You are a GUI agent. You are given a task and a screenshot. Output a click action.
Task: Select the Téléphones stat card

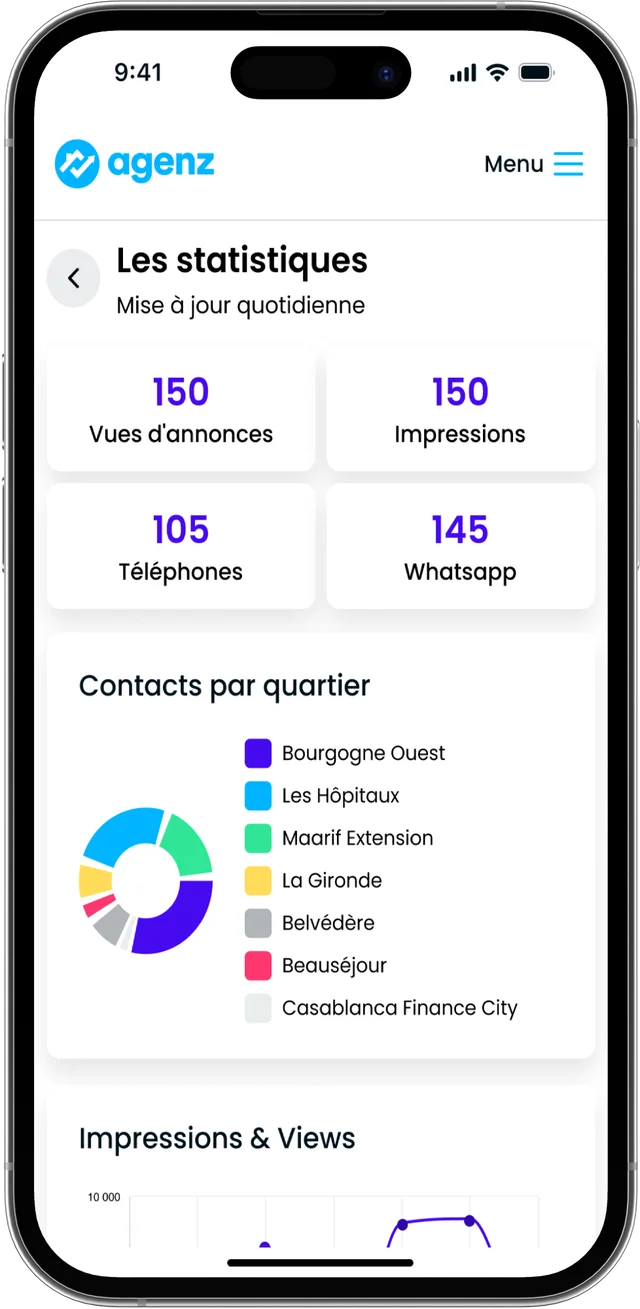point(181,547)
